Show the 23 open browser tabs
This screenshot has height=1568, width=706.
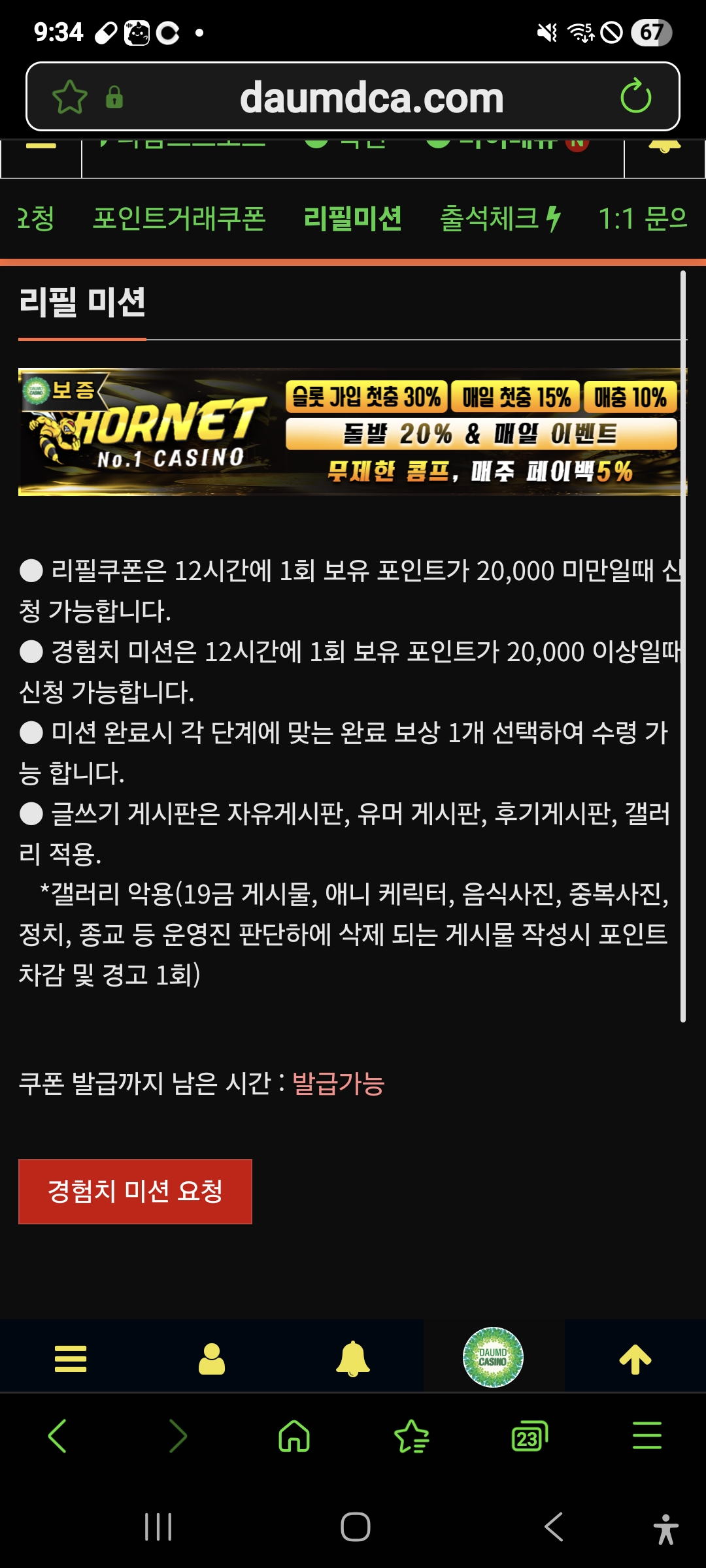529,1436
